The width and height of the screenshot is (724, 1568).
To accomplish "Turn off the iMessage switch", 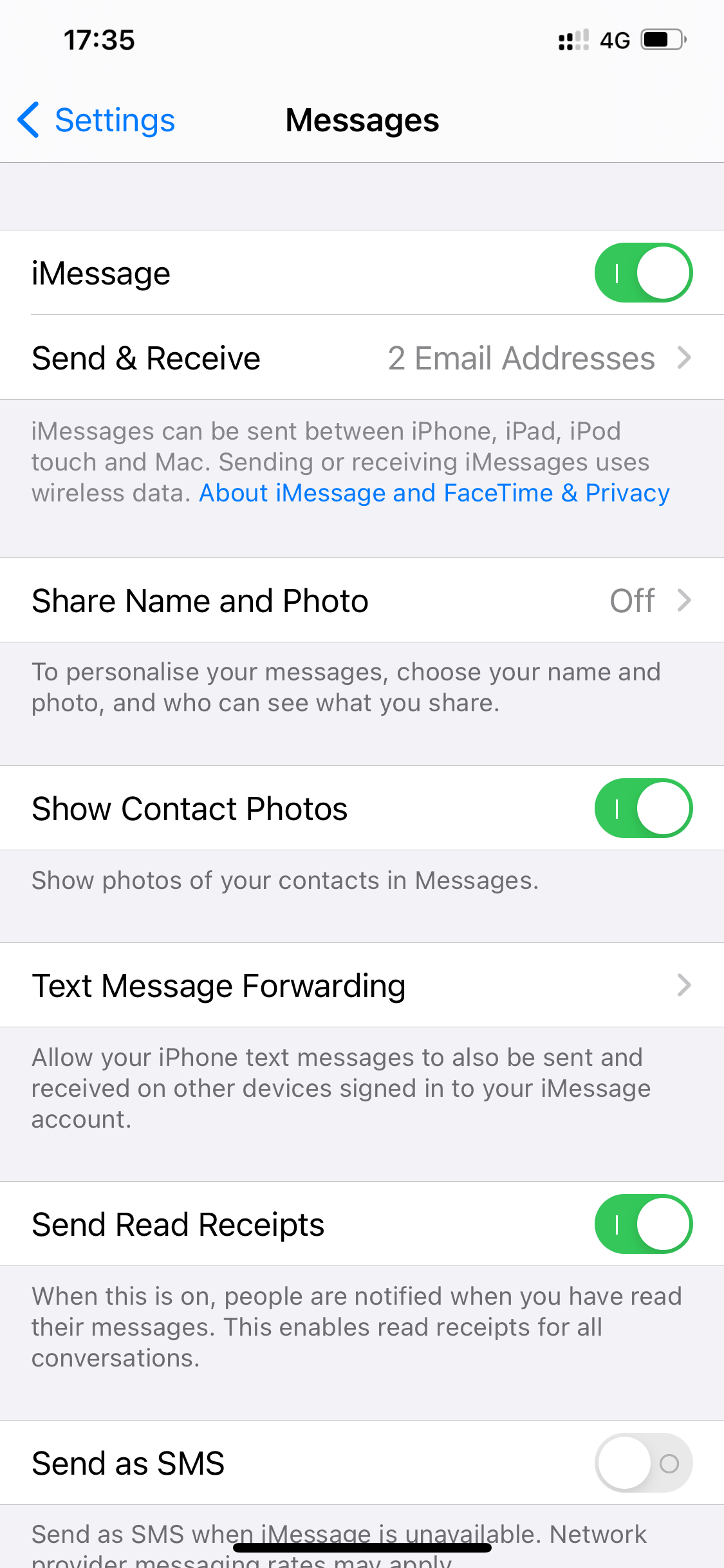I will pos(643,273).
